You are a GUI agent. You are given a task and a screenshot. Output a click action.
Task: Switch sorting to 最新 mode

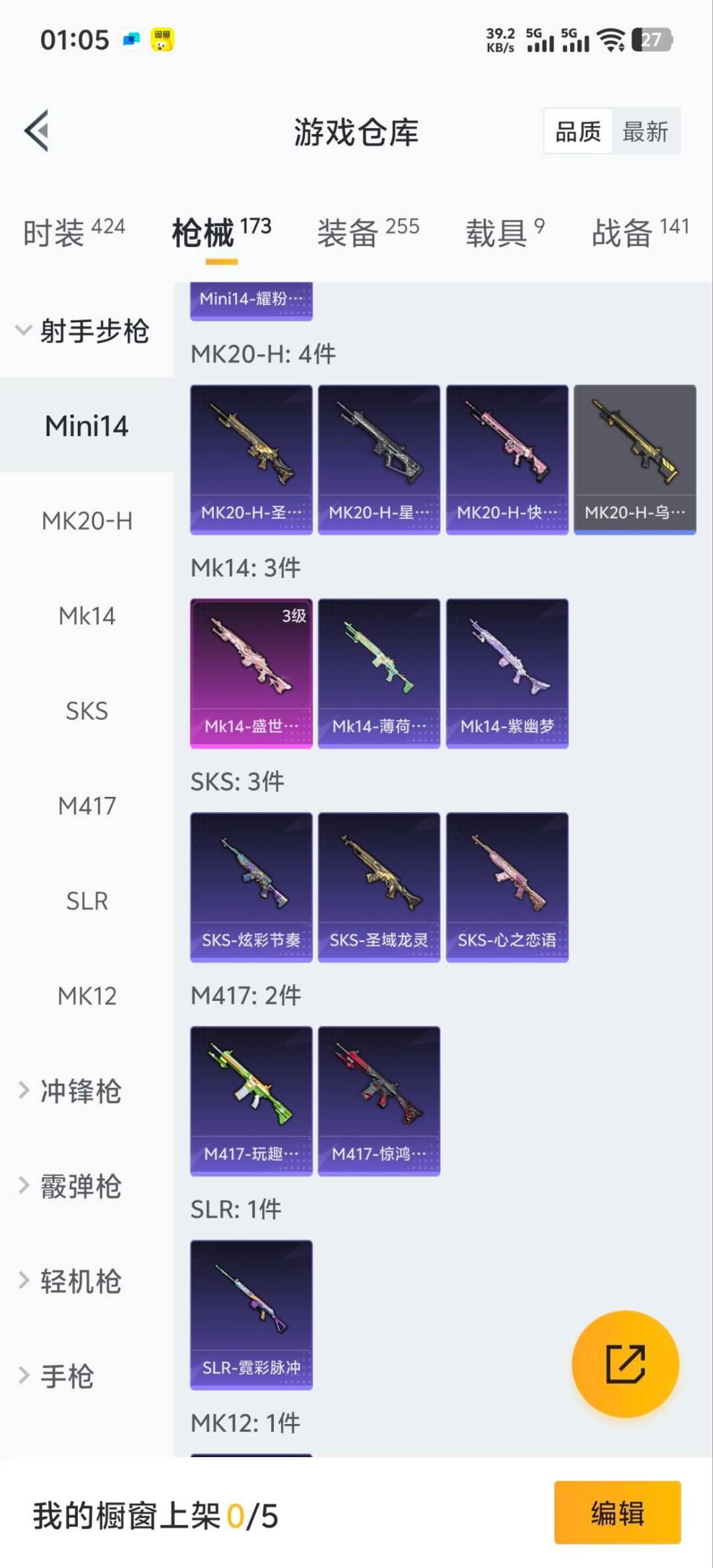(x=644, y=131)
